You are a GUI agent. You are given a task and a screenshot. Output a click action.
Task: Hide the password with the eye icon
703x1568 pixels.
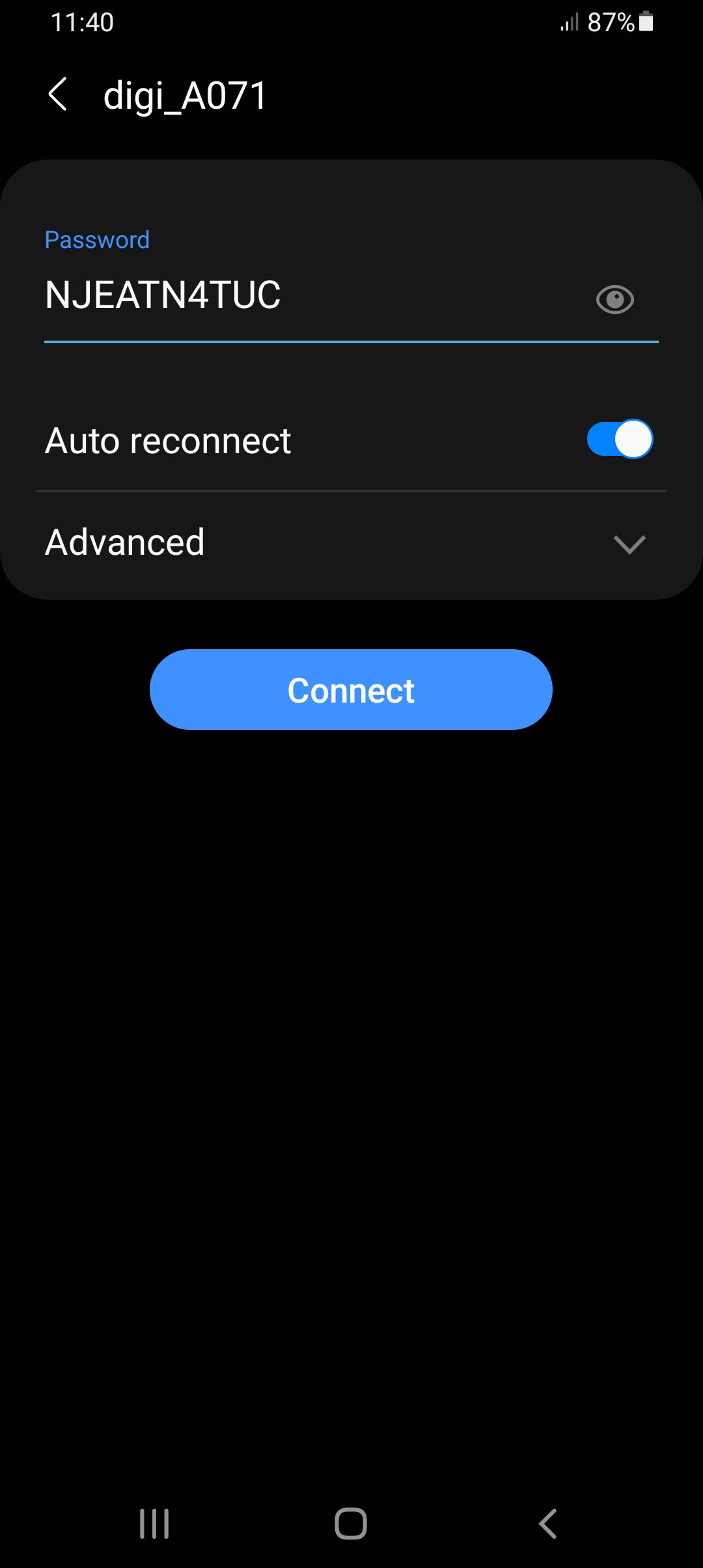(614, 300)
